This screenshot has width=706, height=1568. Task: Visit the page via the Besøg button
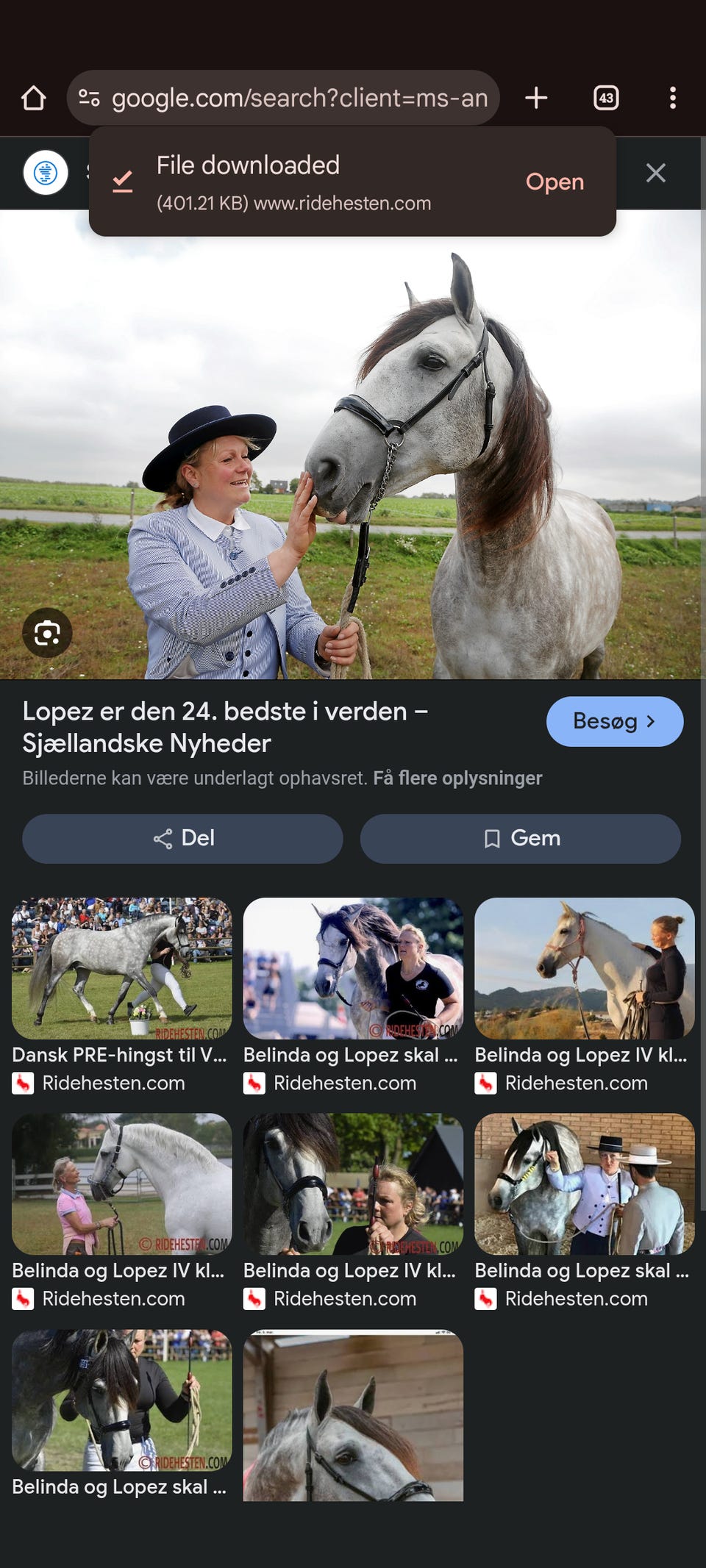(x=615, y=721)
